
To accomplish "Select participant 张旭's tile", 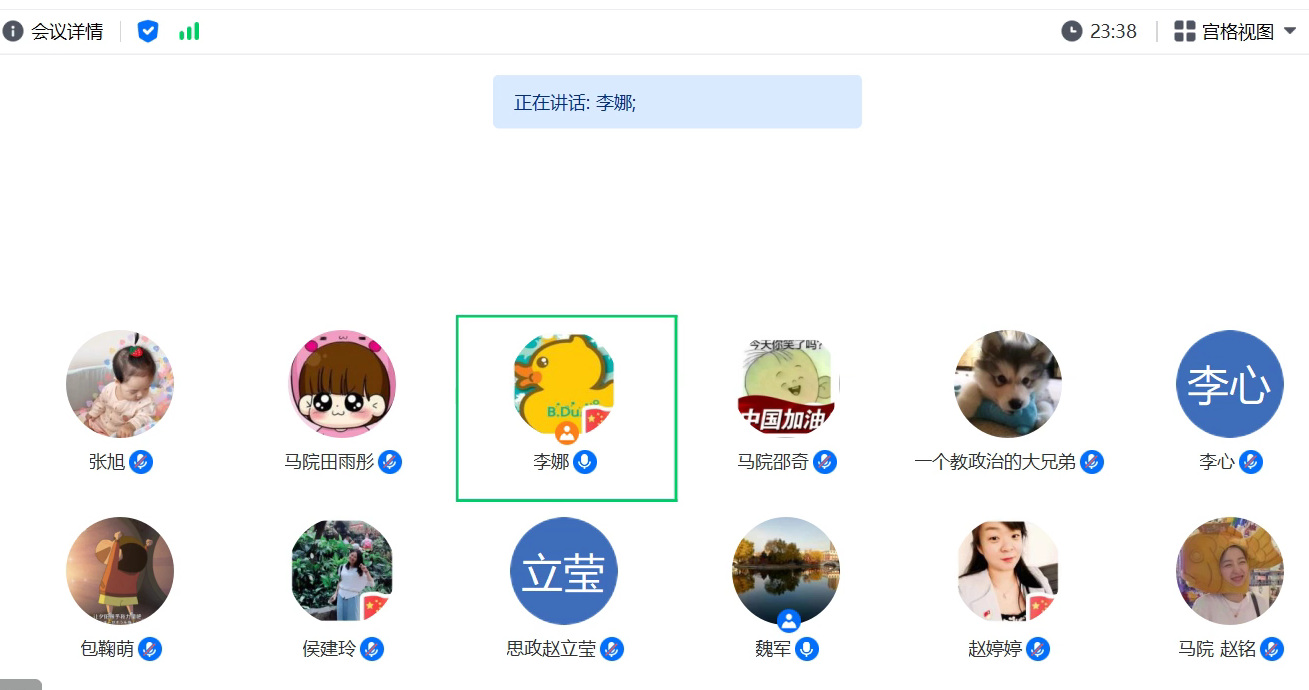I will (120, 385).
